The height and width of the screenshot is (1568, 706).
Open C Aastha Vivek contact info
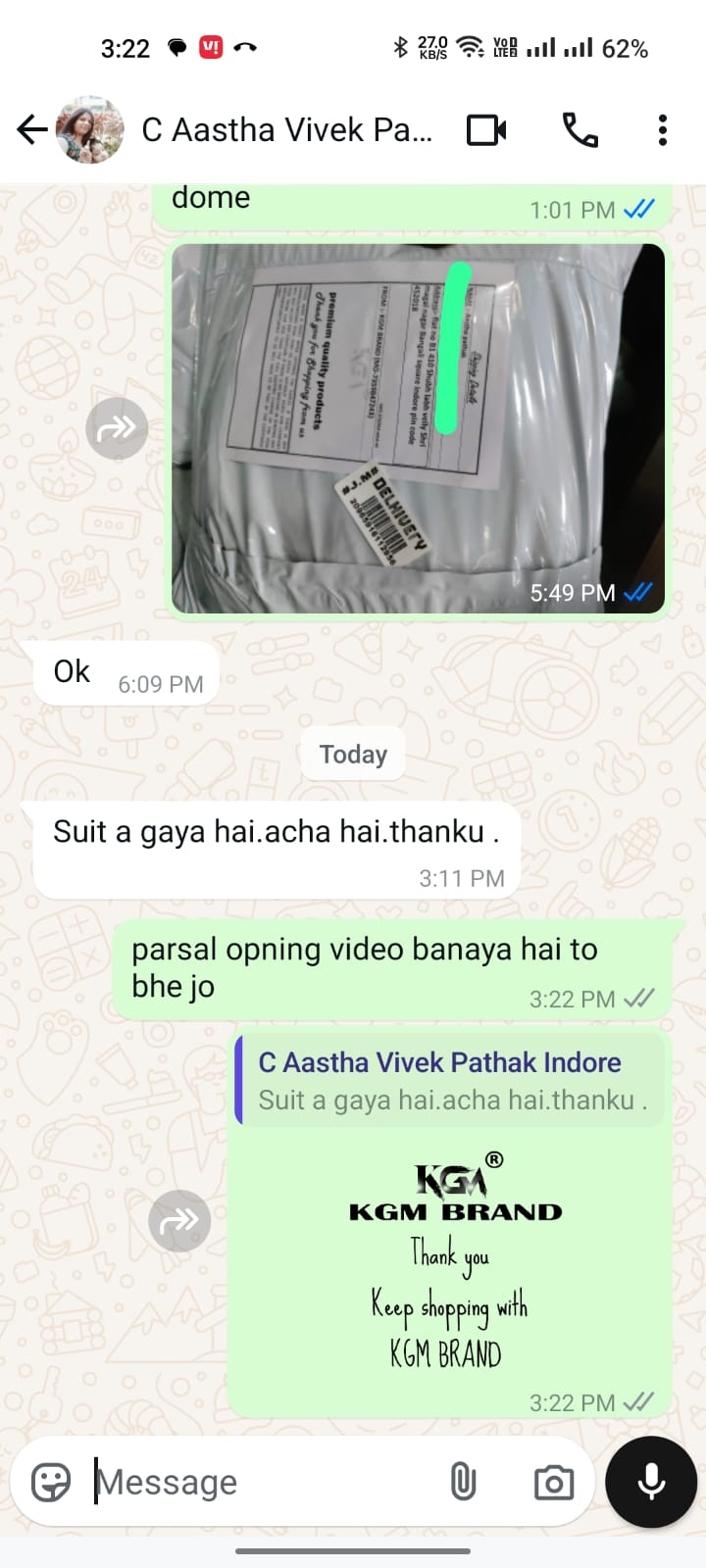coord(286,129)
